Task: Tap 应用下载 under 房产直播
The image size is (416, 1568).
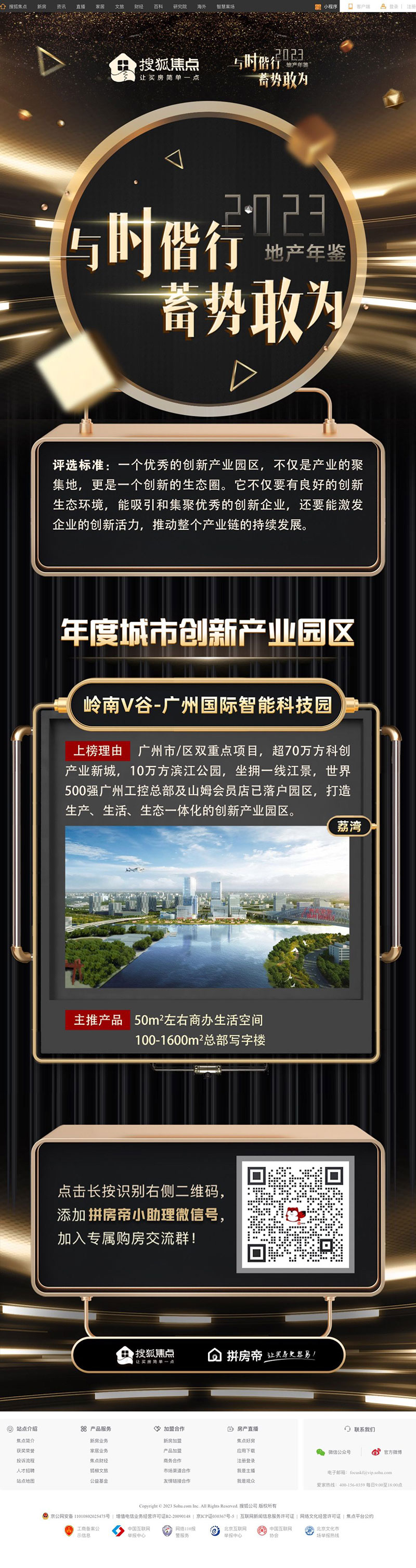Action: coord(246,1450)
